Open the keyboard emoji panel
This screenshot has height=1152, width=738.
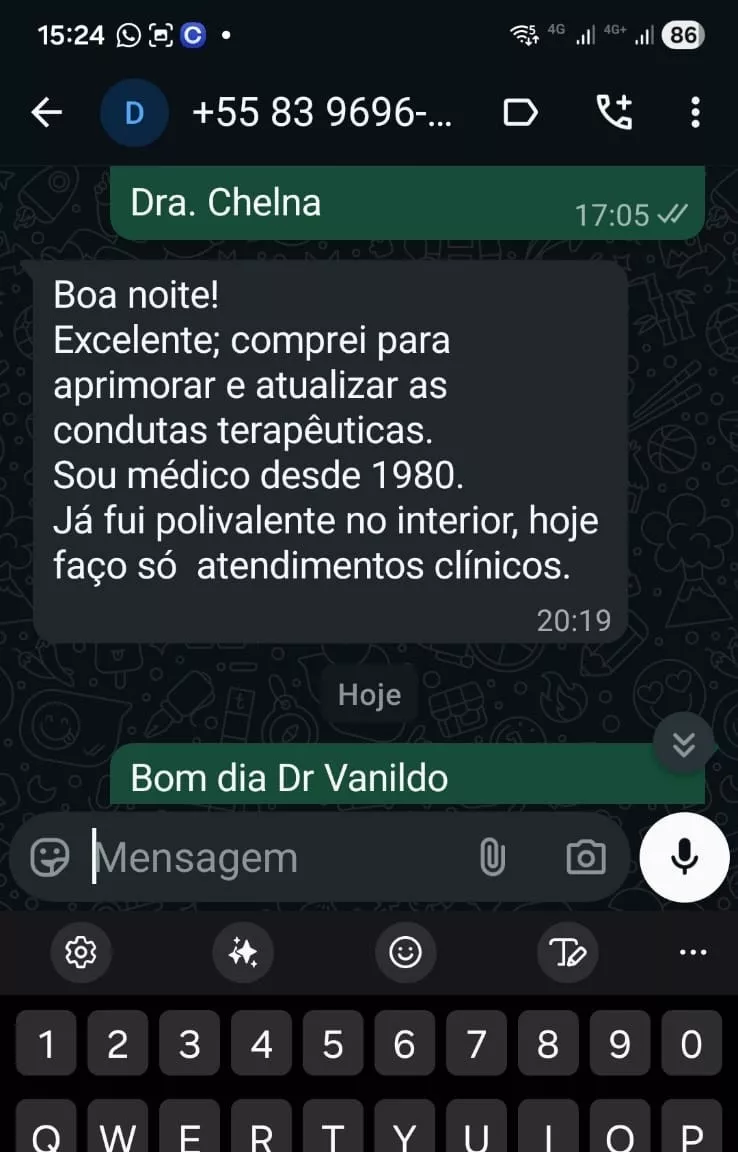click(x=405, y=953)
